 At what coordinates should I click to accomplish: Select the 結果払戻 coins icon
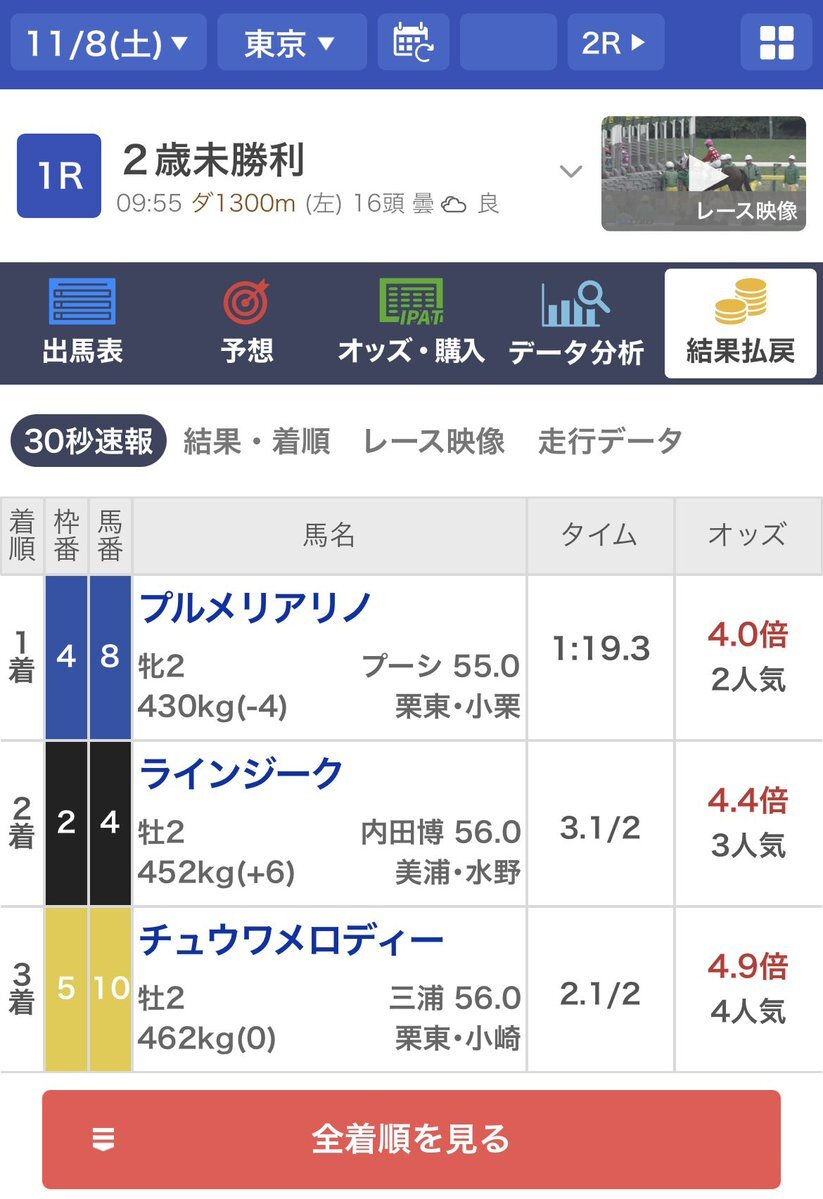[x=740, y=322]
